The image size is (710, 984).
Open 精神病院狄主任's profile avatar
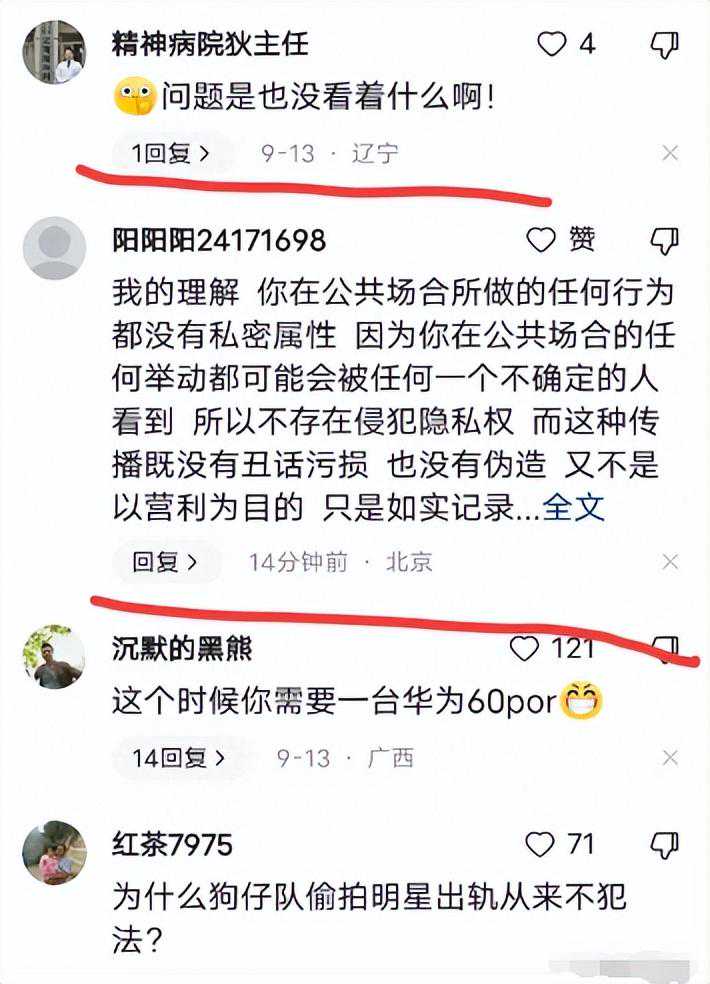[54, 52]
